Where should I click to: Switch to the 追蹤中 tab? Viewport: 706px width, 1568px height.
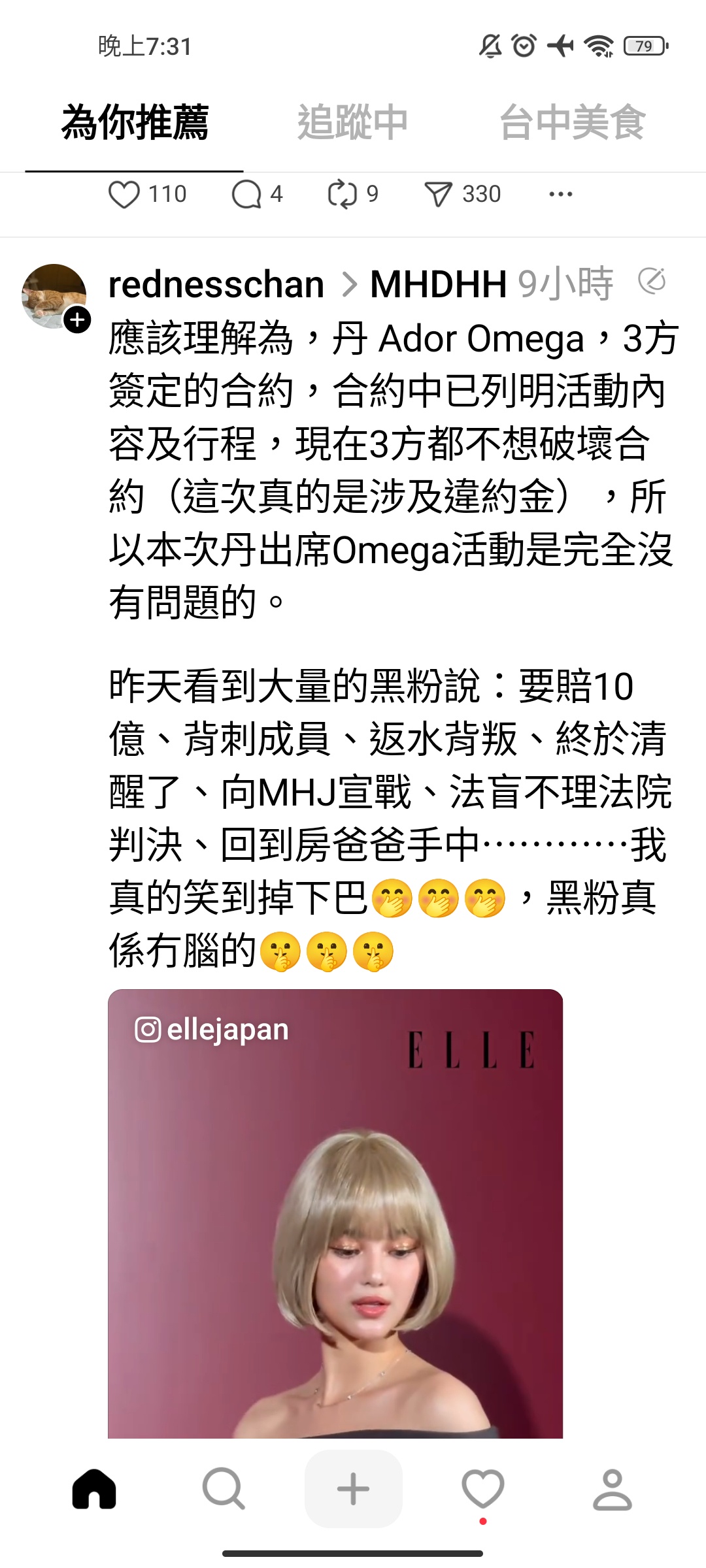352,122
